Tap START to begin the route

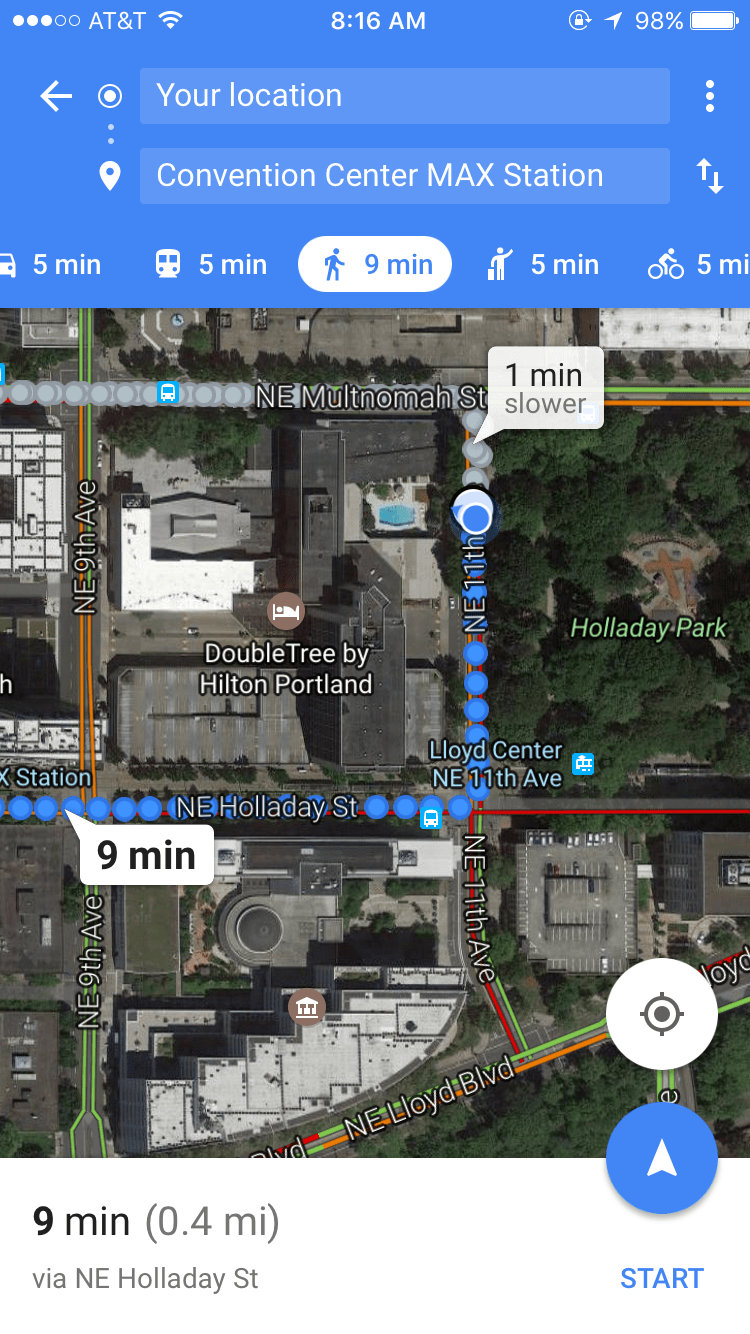coord(661,1278)
